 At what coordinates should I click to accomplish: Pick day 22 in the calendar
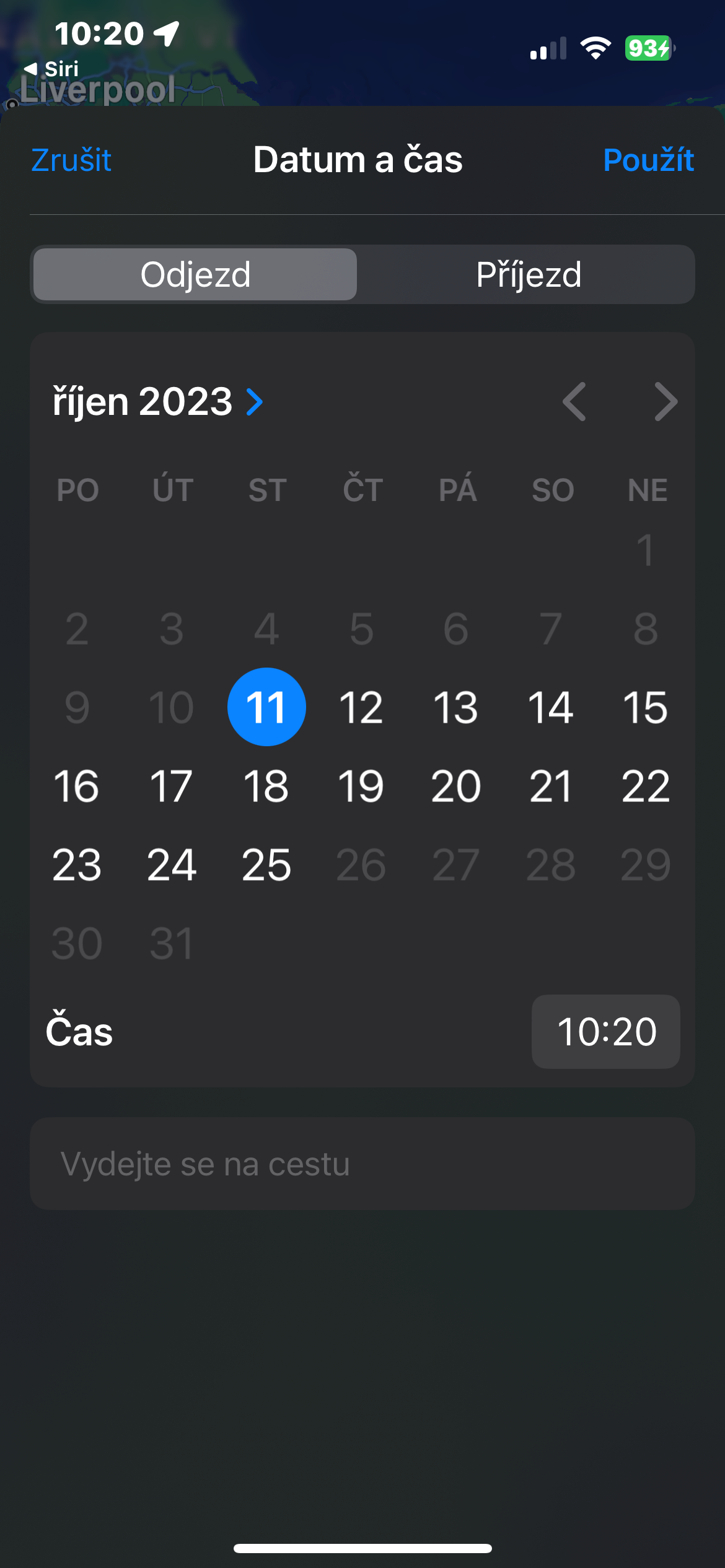pyautogui.click(x=646, y=786)
